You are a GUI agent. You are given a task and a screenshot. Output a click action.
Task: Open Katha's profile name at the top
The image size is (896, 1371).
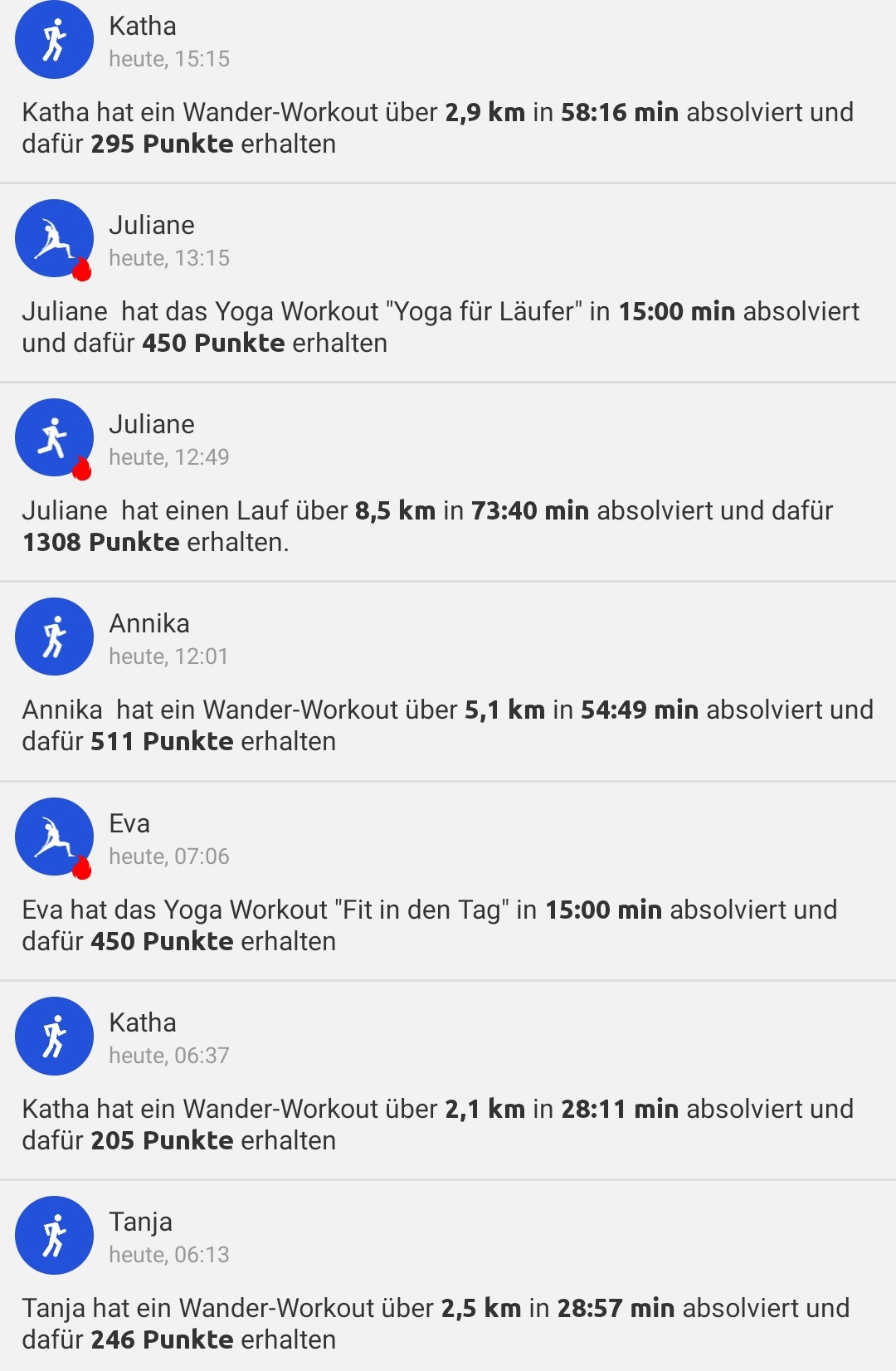tap(143, 26)
